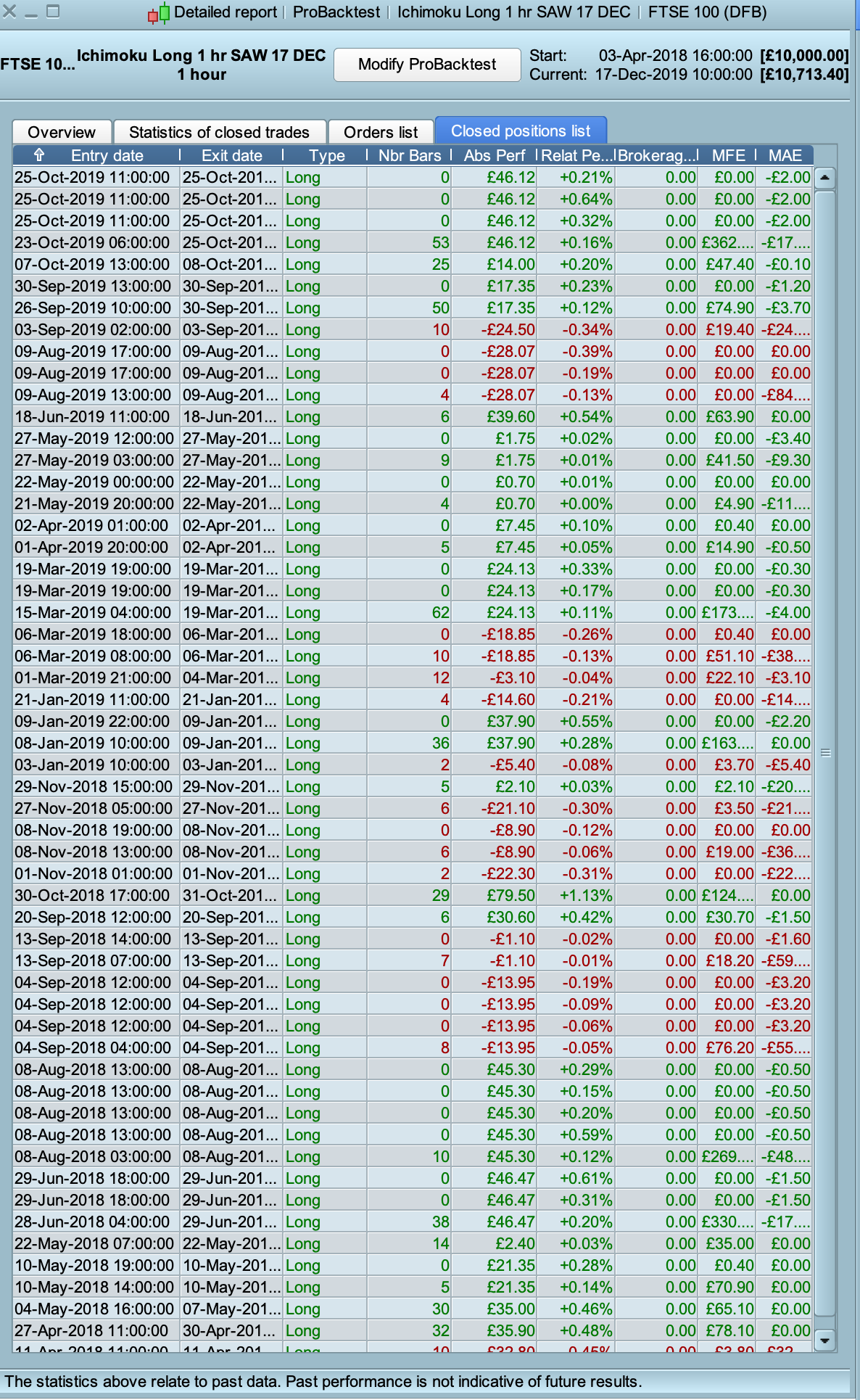860x1400 pixels.
Task: Switch to the Overview tab
Action: coord(62,132)
